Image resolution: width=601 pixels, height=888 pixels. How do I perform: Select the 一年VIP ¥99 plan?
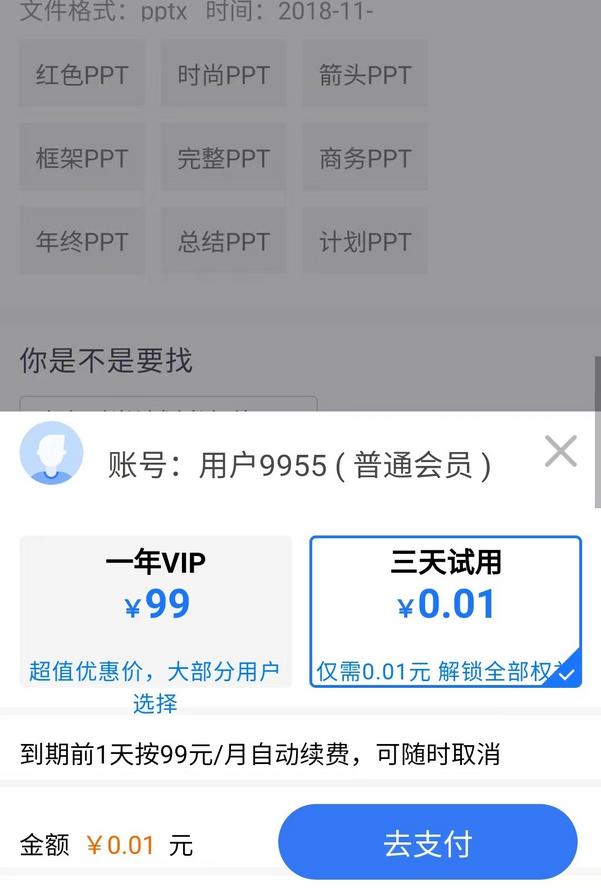click(156, 610)
